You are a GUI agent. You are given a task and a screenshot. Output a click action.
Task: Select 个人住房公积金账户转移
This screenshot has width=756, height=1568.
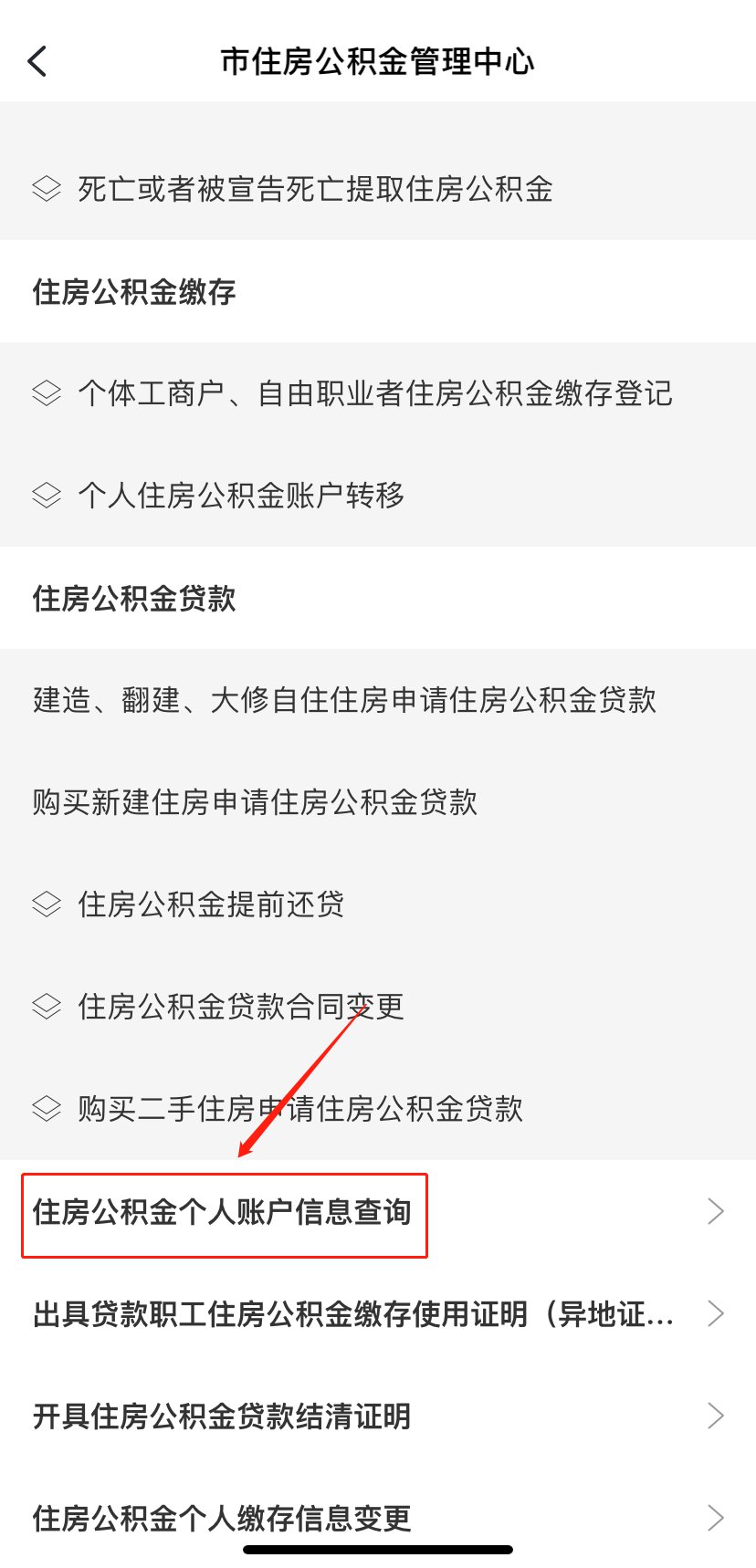[241, 496]
